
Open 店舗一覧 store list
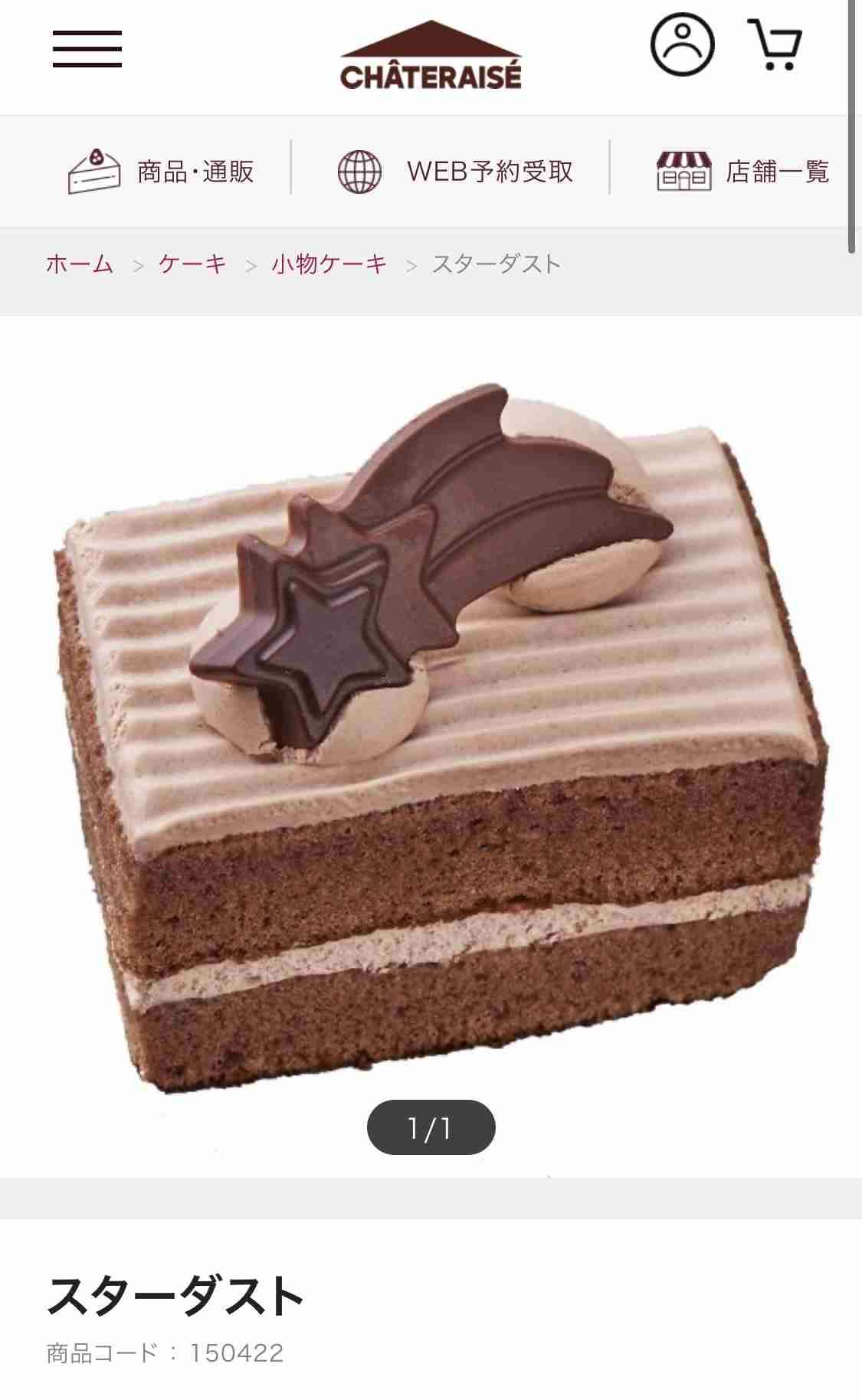tap(743, 172)
